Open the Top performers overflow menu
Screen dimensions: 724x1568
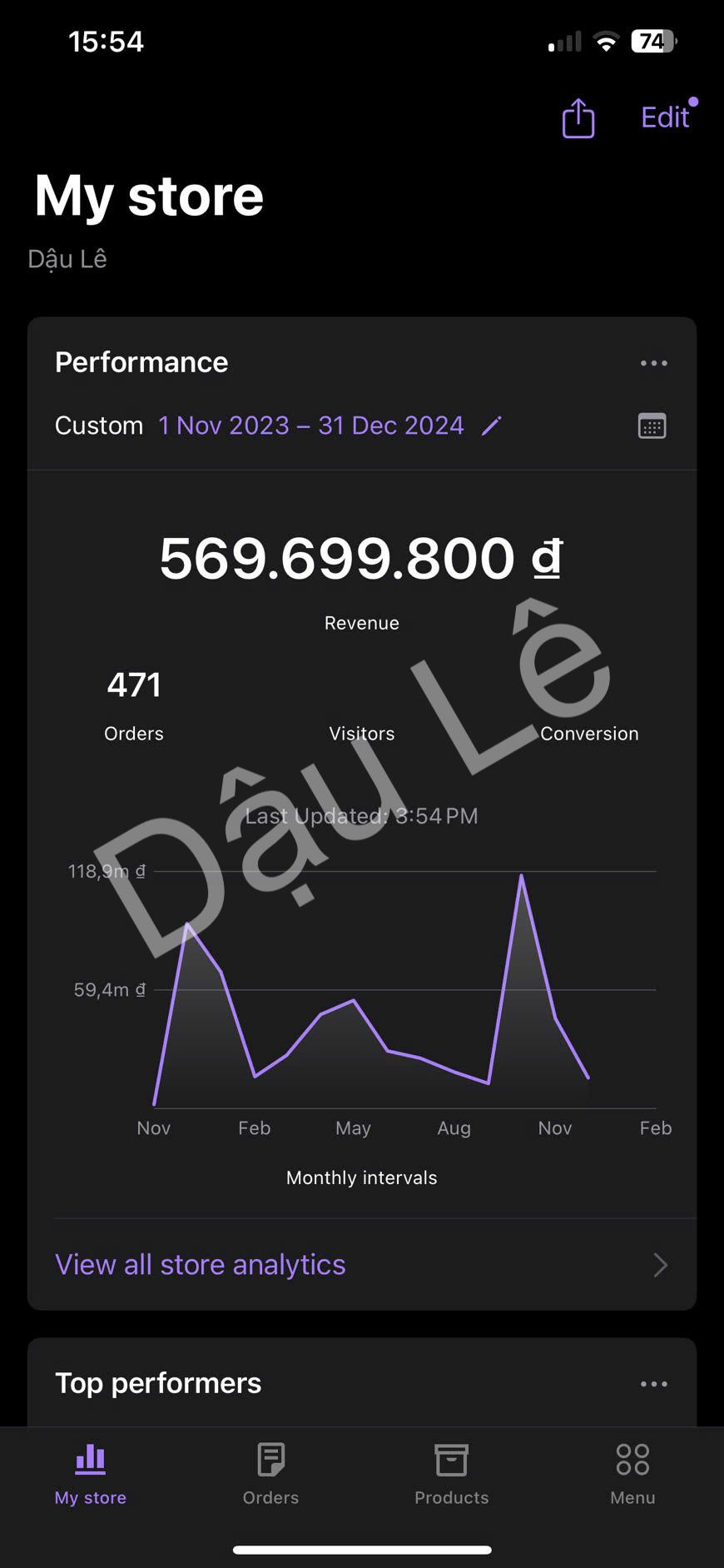tap(653, 1384)
